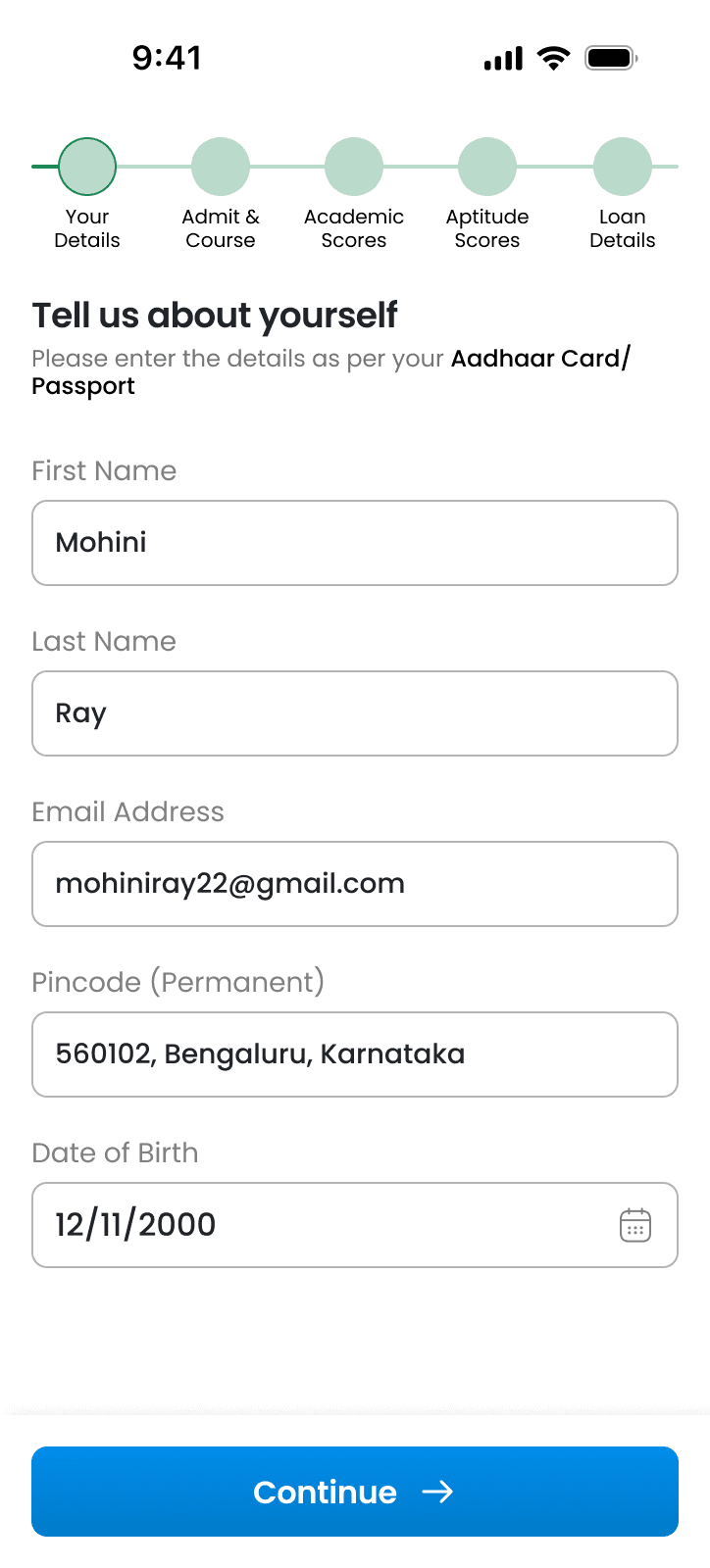Select the Email Address field
This screenshot has width=710, height=1568.
click(355, 884)
